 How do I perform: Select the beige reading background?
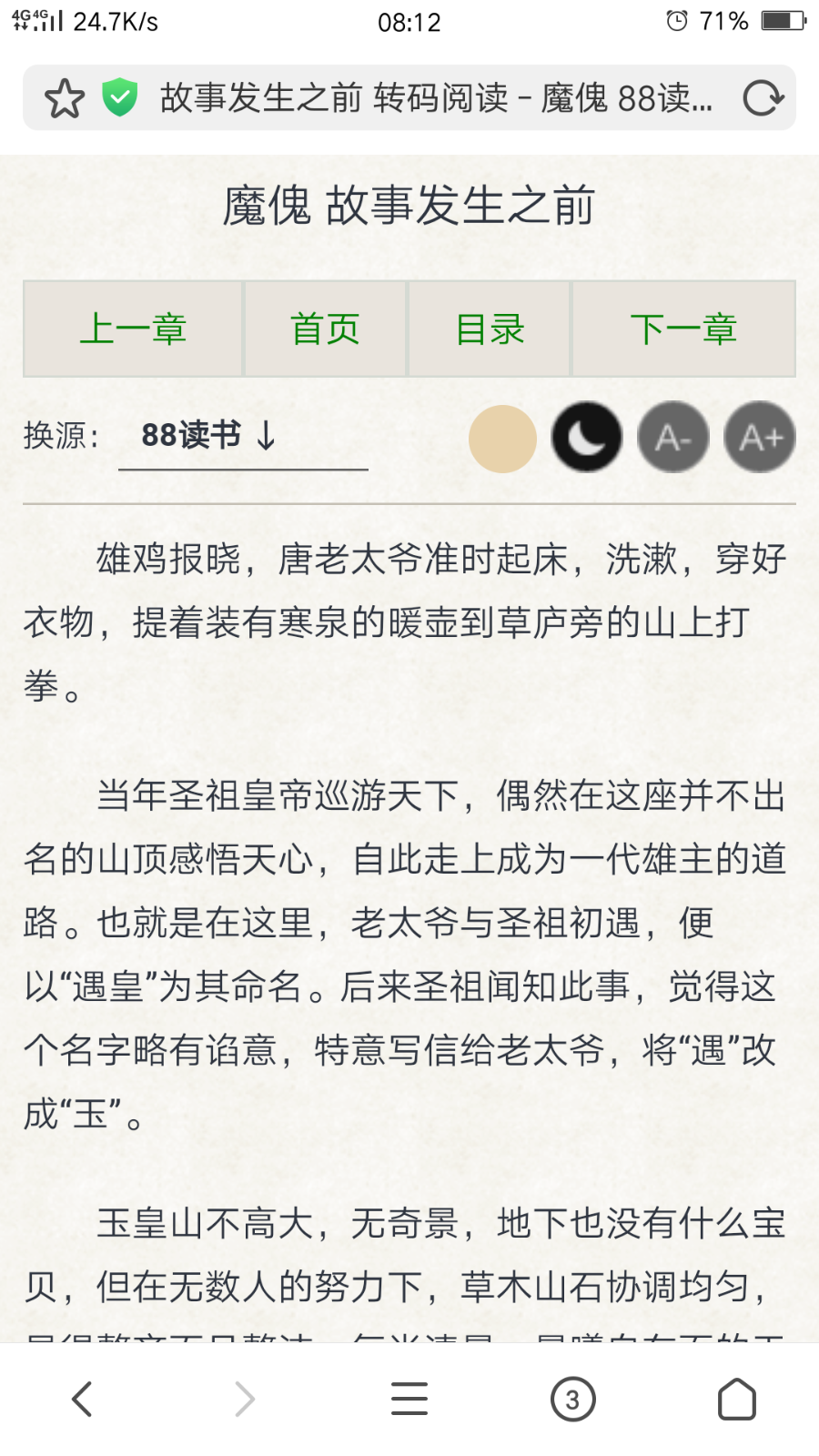pyautogui.click(x=502, y=439)
